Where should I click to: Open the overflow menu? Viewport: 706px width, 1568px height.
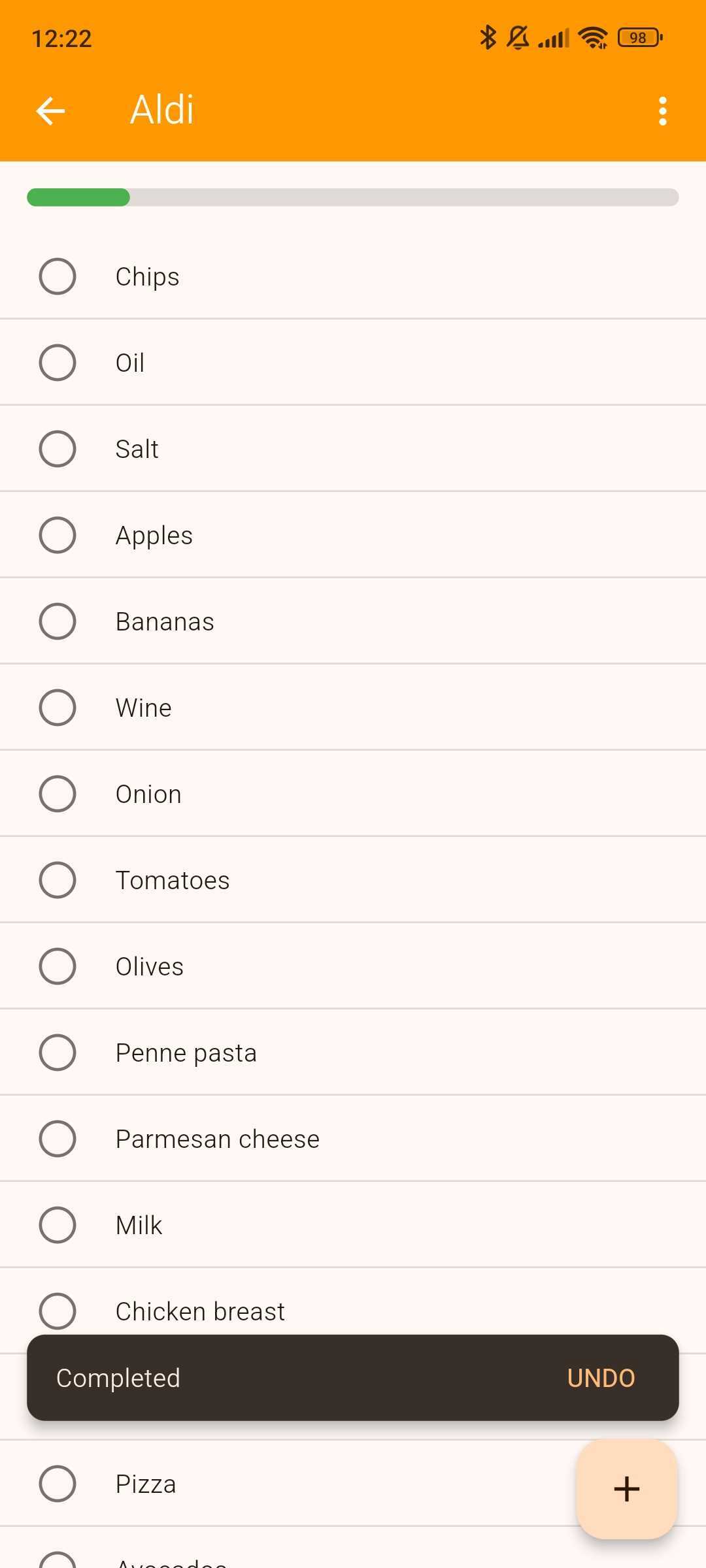[x=663, y=111]
